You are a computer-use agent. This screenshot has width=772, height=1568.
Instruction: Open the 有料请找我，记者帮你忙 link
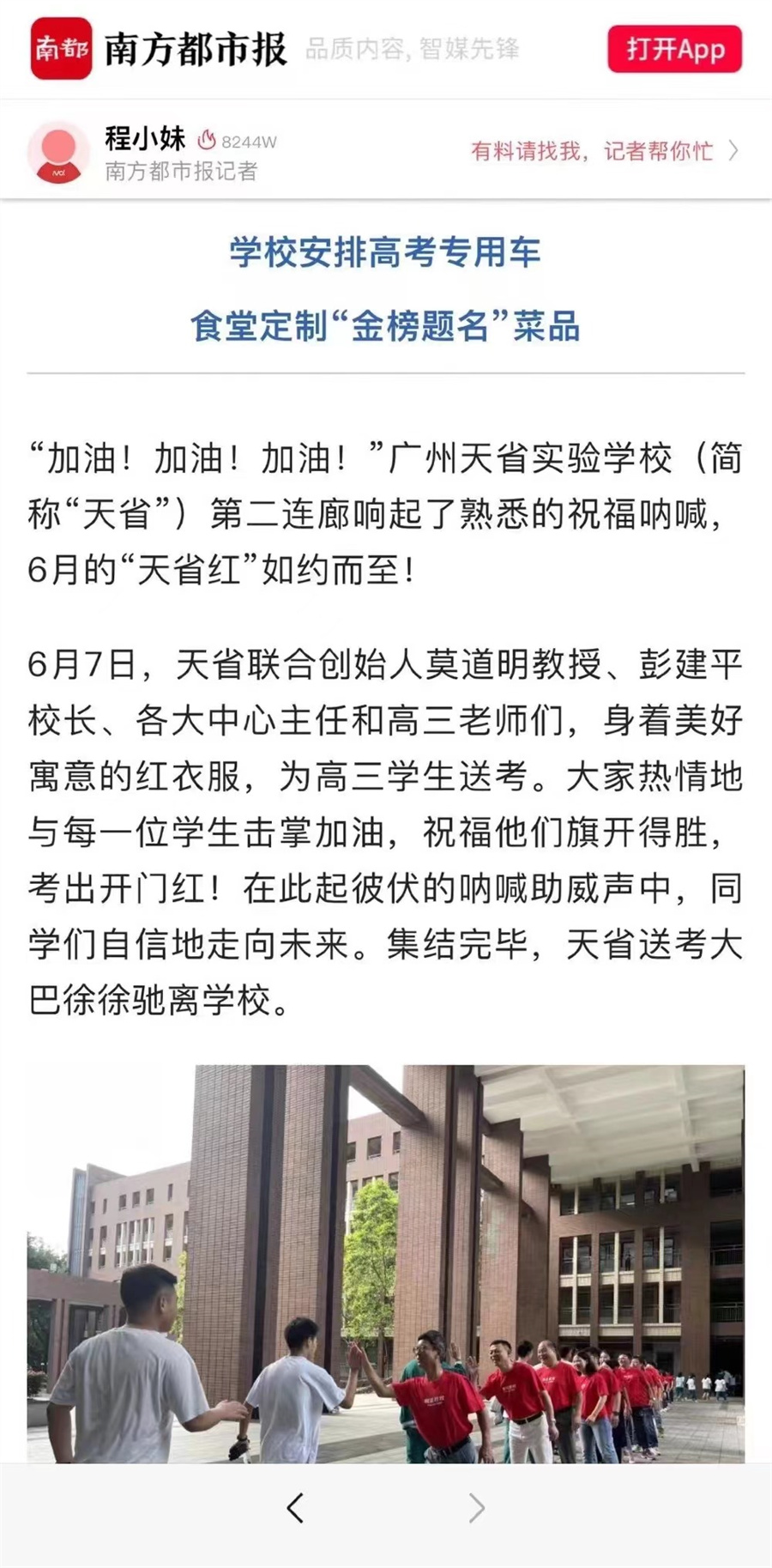pos(604,151)
